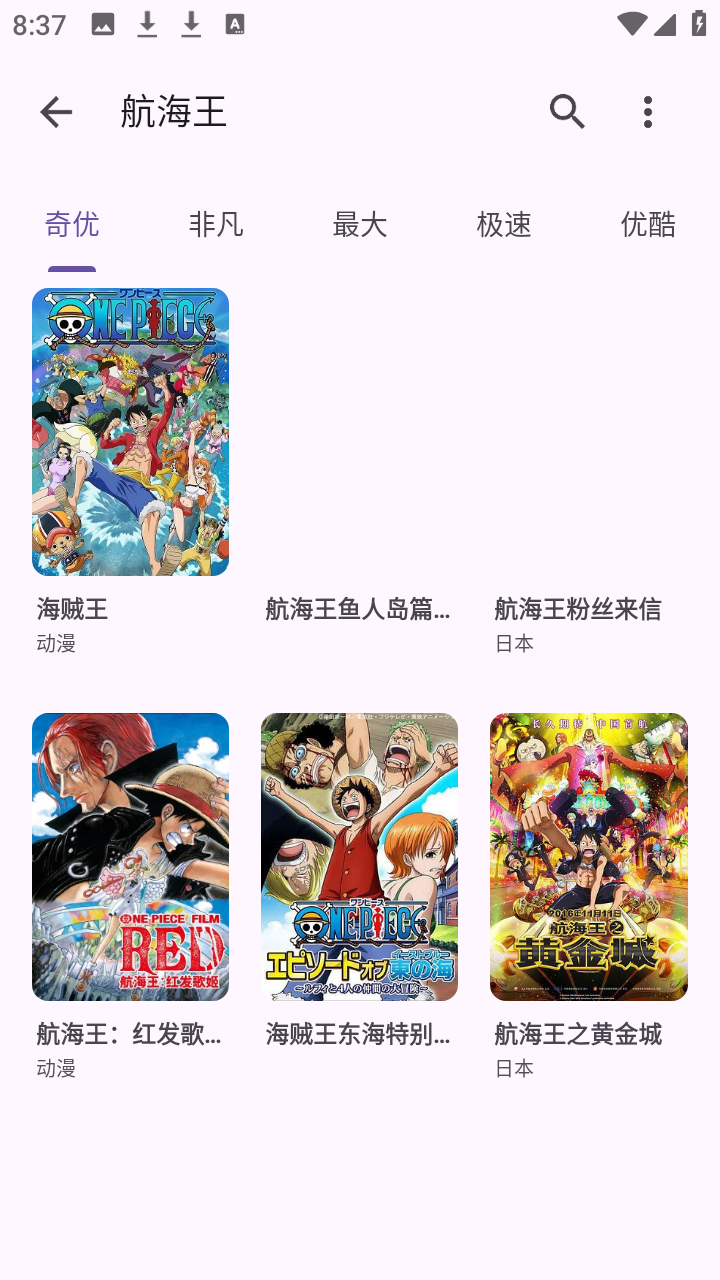Tap the 航海王：红发歌姬 RED poster
This screenshot has height=1280, width=720.
click(130, 856)
